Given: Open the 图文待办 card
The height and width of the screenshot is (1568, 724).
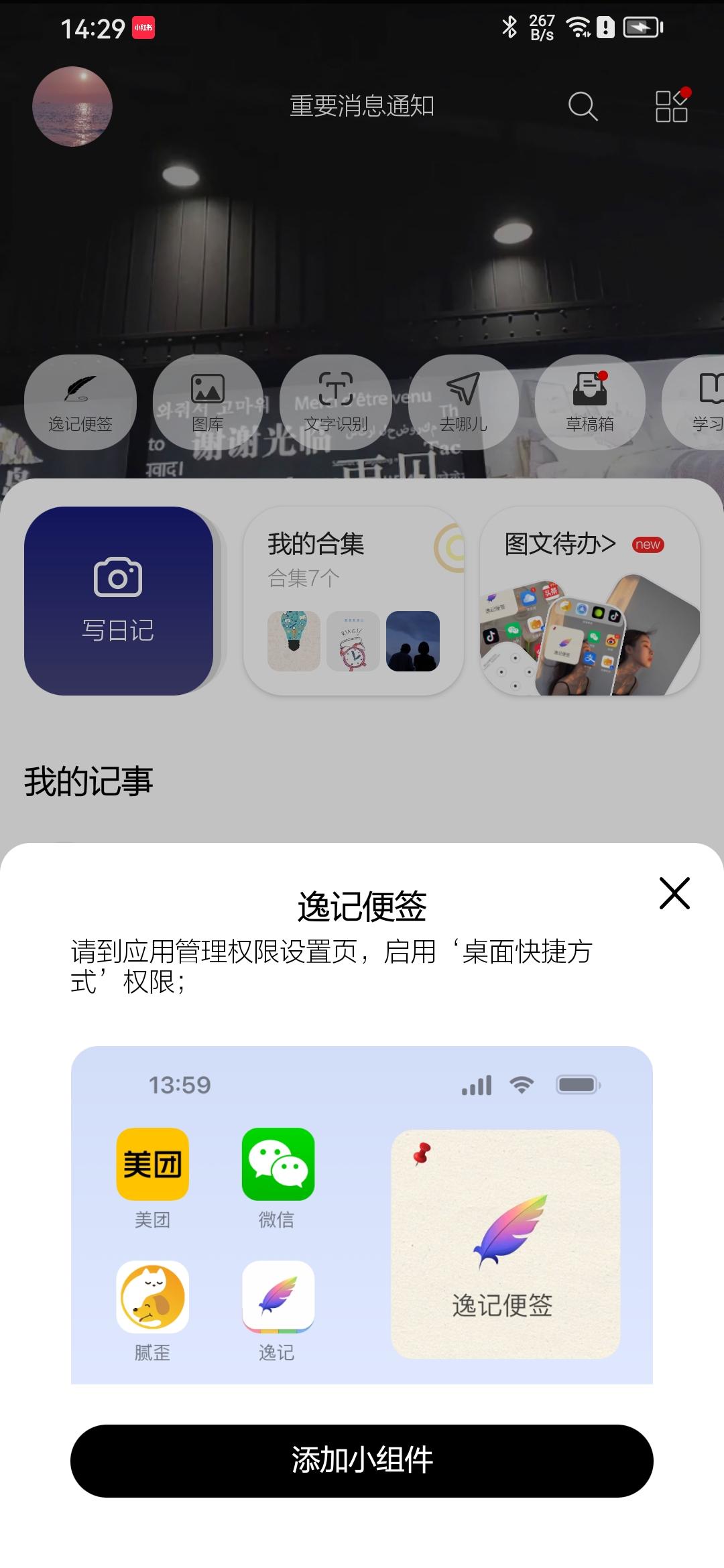Looking at the screenshot, I should (x=590, y=600).
